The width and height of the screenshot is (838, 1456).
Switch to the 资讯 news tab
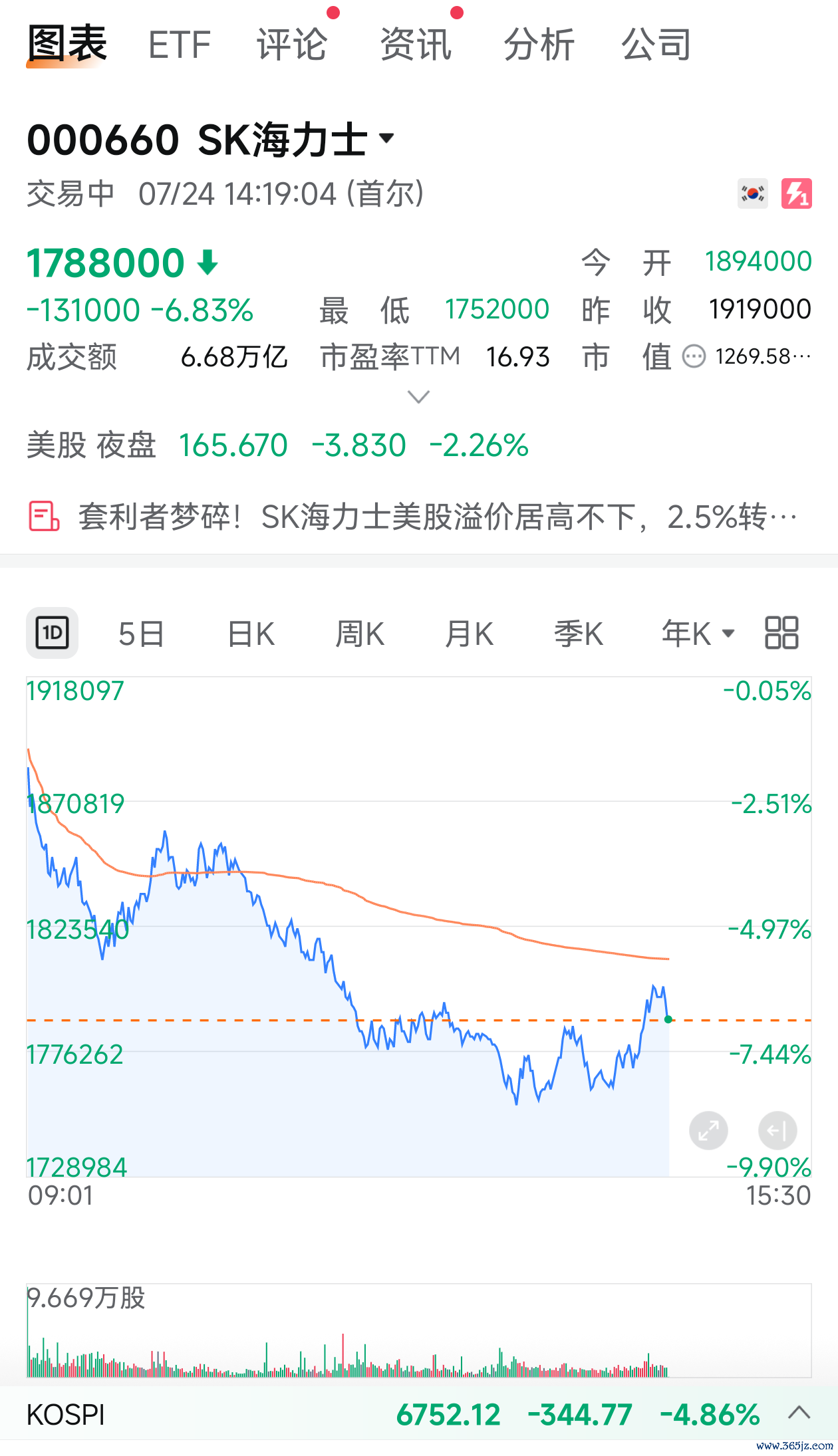pos(416,45)
